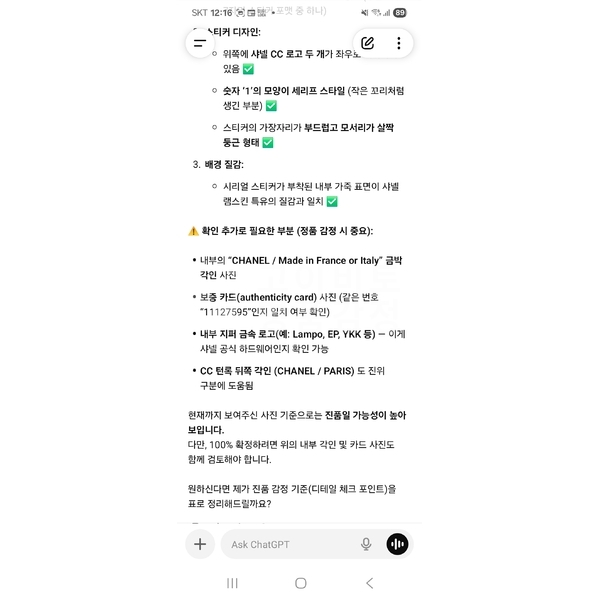Tap the plus attachment button
This screenshot has height=600, width=600.
tap(200, 544)
